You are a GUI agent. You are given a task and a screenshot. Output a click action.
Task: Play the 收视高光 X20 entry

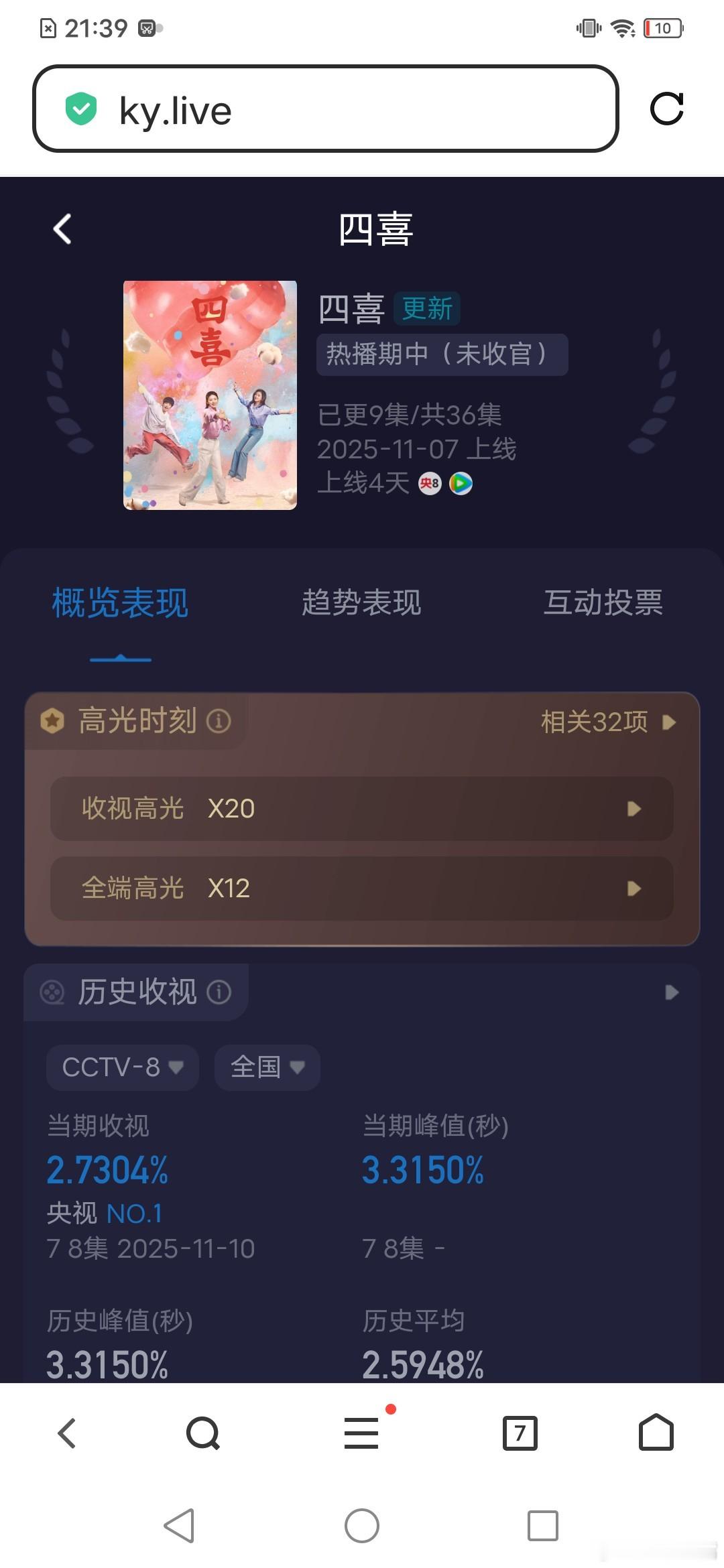click(633, 809)
